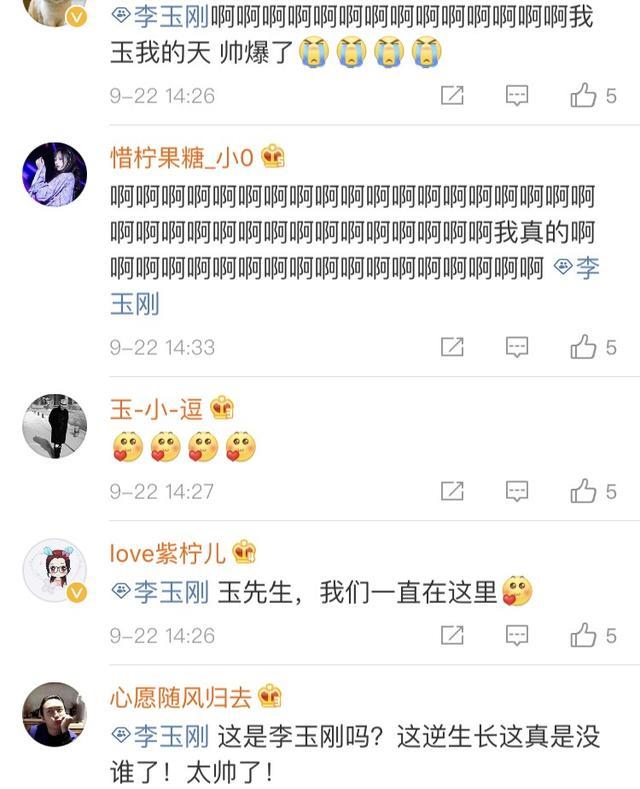Like 惜柠果糖_小0's comment
The width and height of the screenshot is (640, 789).
(x=584, y=347)
